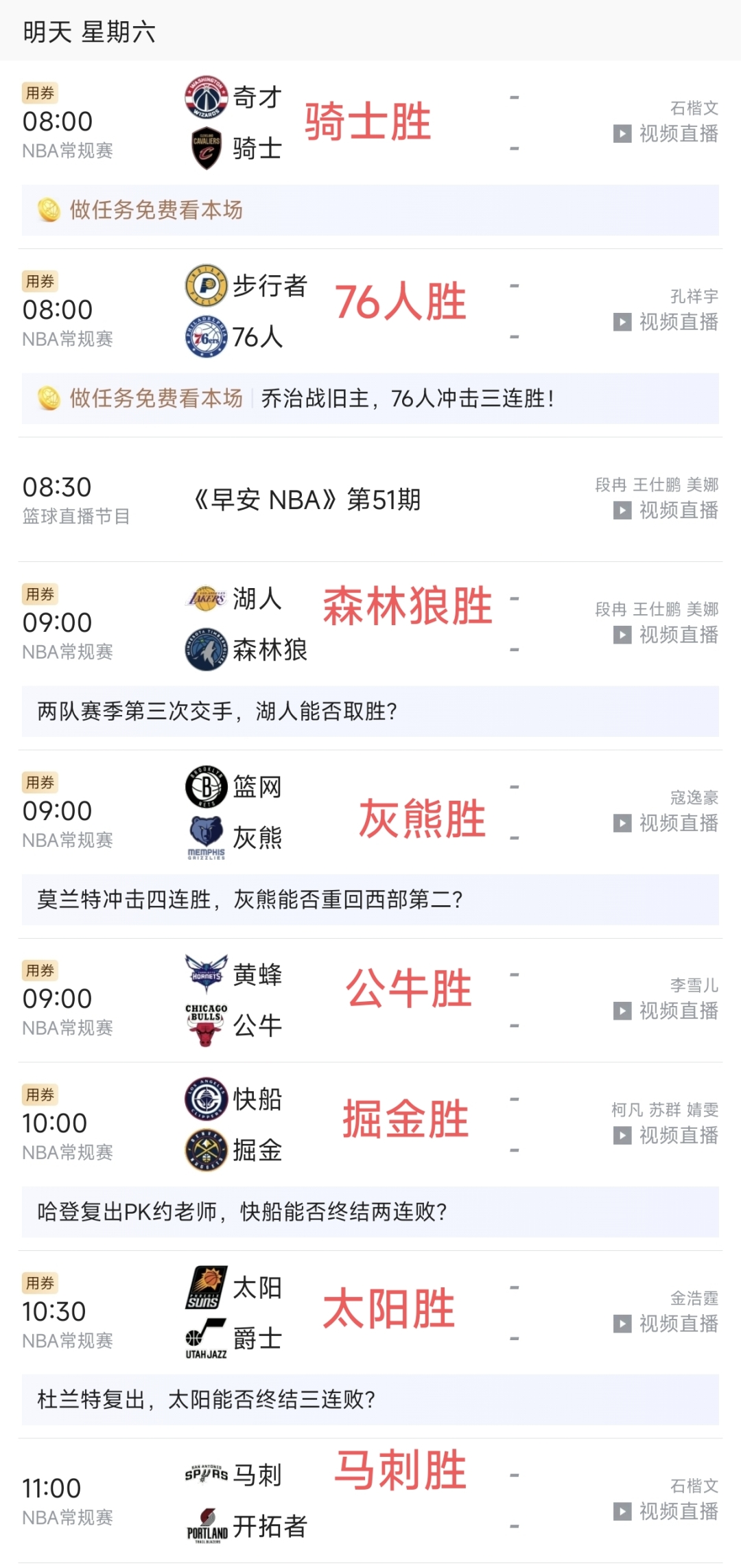Watch 视频直播 of 《早安 NBA》第51期

point(666,510)
